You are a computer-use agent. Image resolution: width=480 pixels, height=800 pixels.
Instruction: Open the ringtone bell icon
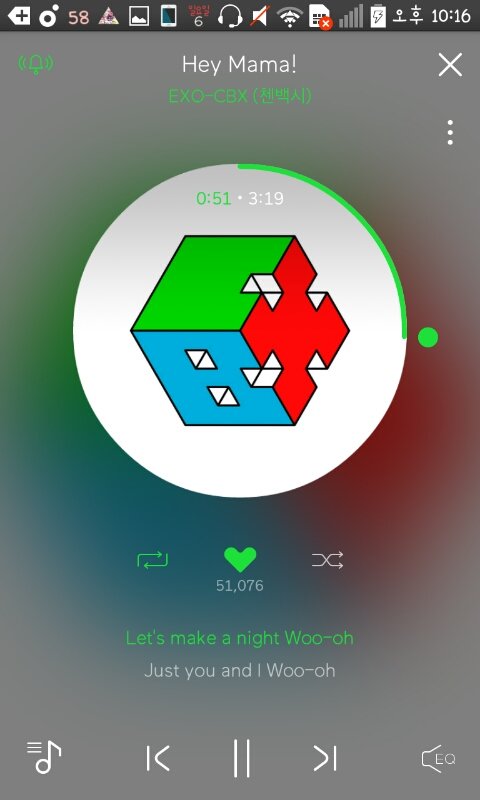[36, 64]
